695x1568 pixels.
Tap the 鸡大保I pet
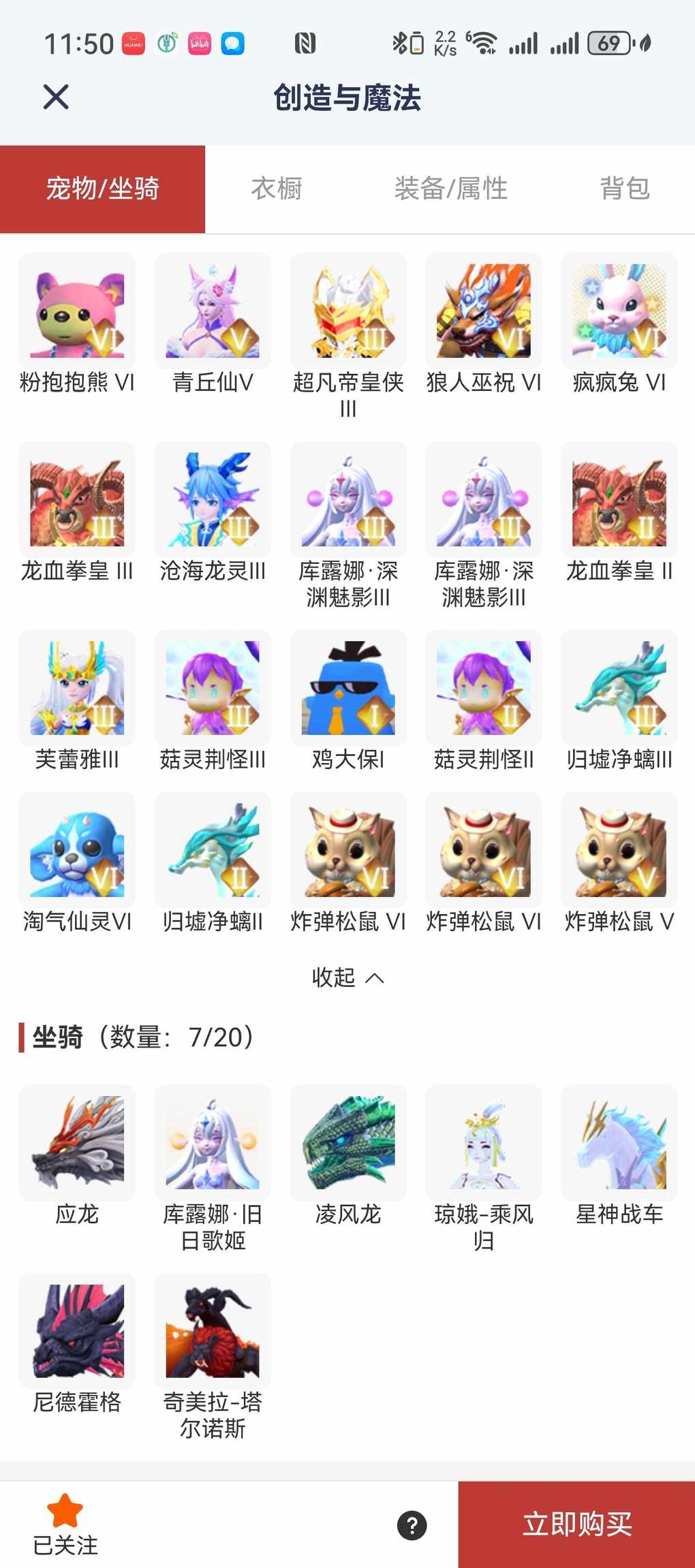348,689
